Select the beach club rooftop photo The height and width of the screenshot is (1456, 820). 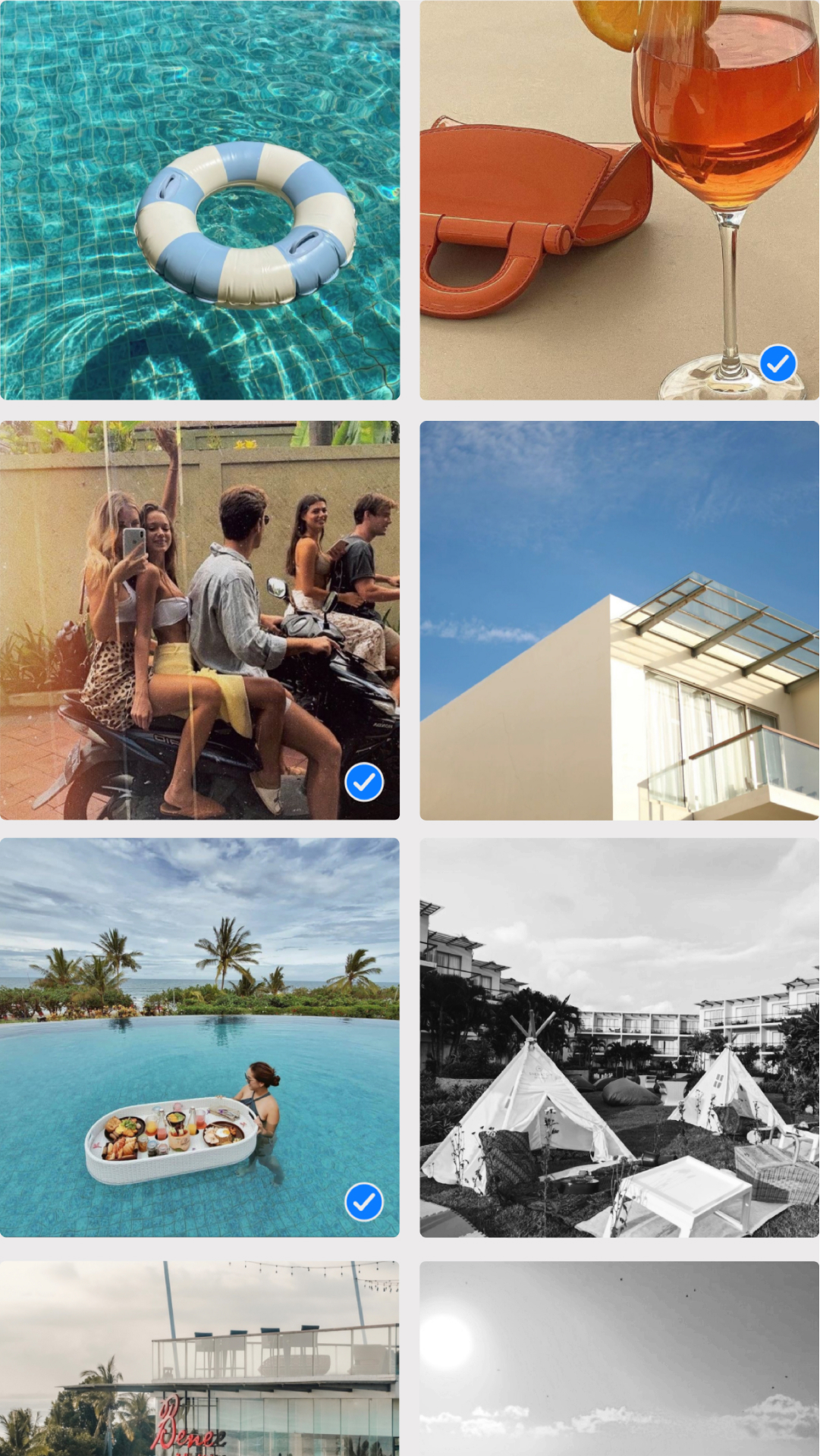pyautogui.click(x=200, y=1357)
